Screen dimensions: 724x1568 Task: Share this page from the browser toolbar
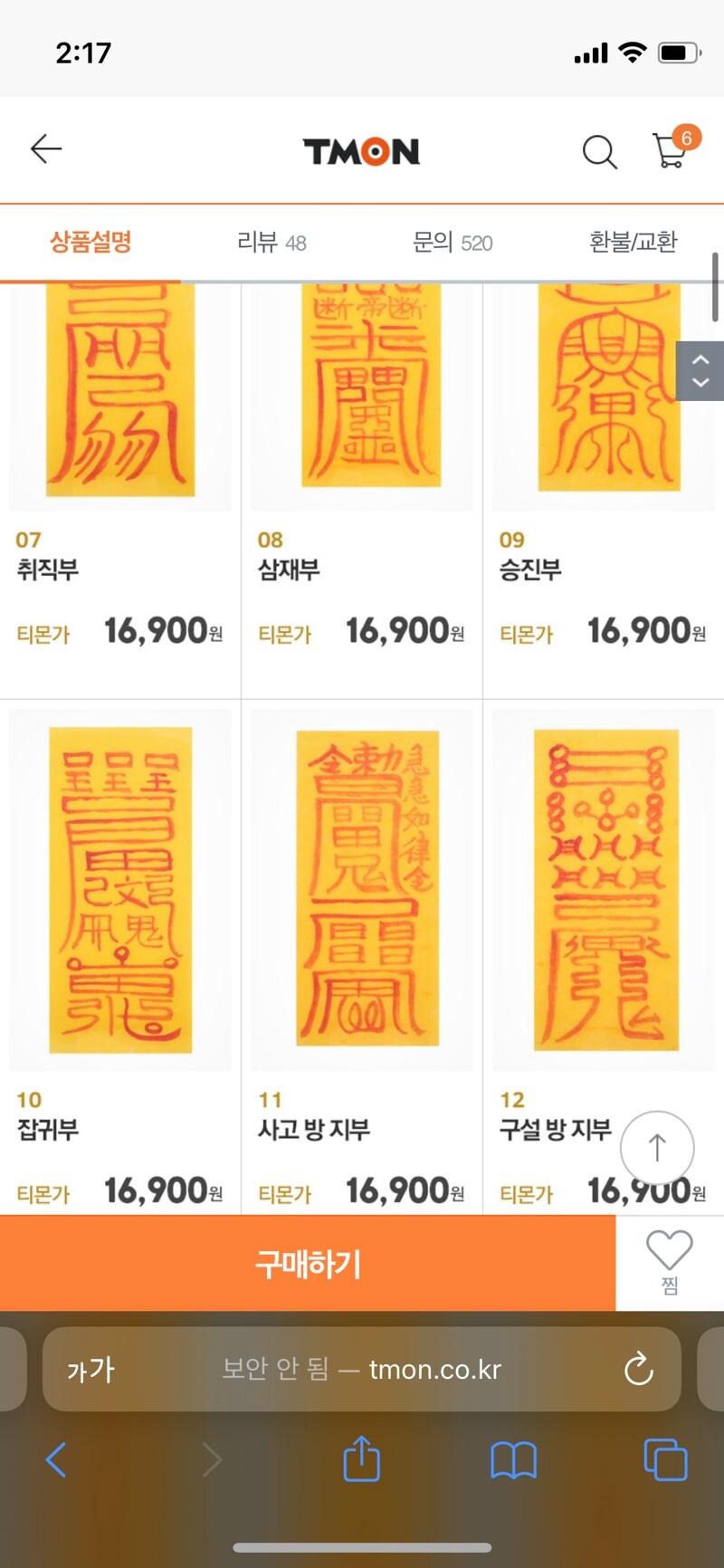pos(362,1459)
